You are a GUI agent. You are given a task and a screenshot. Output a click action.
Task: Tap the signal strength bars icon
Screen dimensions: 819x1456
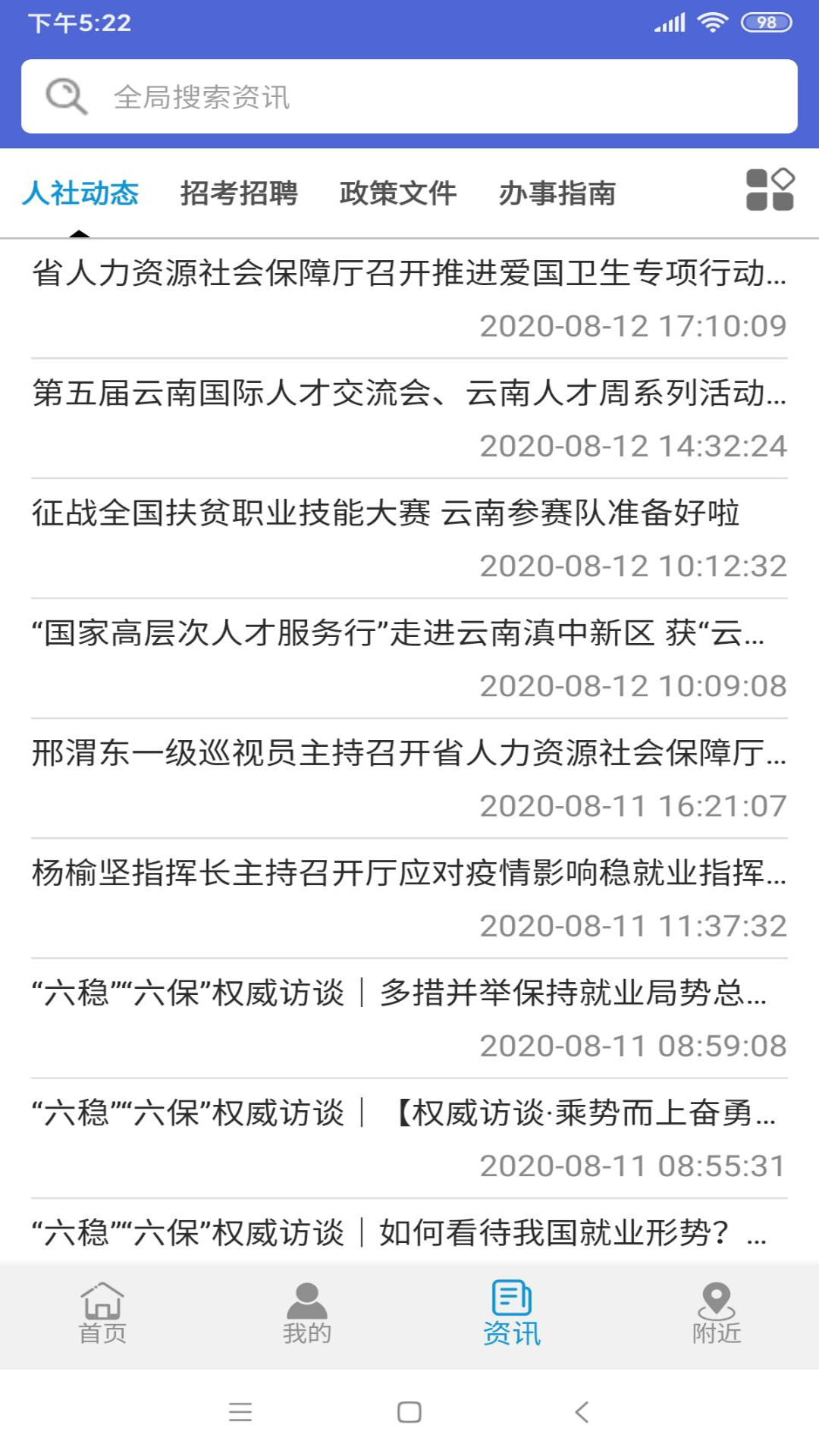(x=671, y=23)
